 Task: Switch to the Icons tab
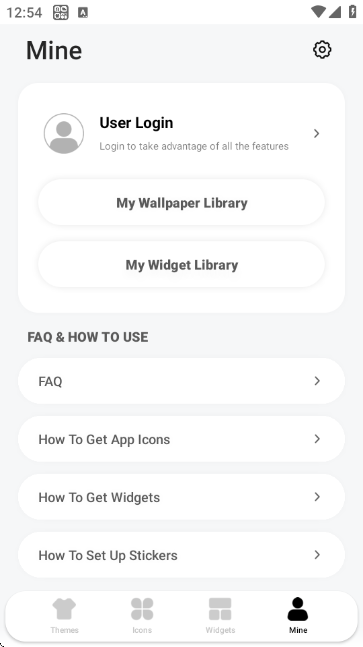coord(142,616)
